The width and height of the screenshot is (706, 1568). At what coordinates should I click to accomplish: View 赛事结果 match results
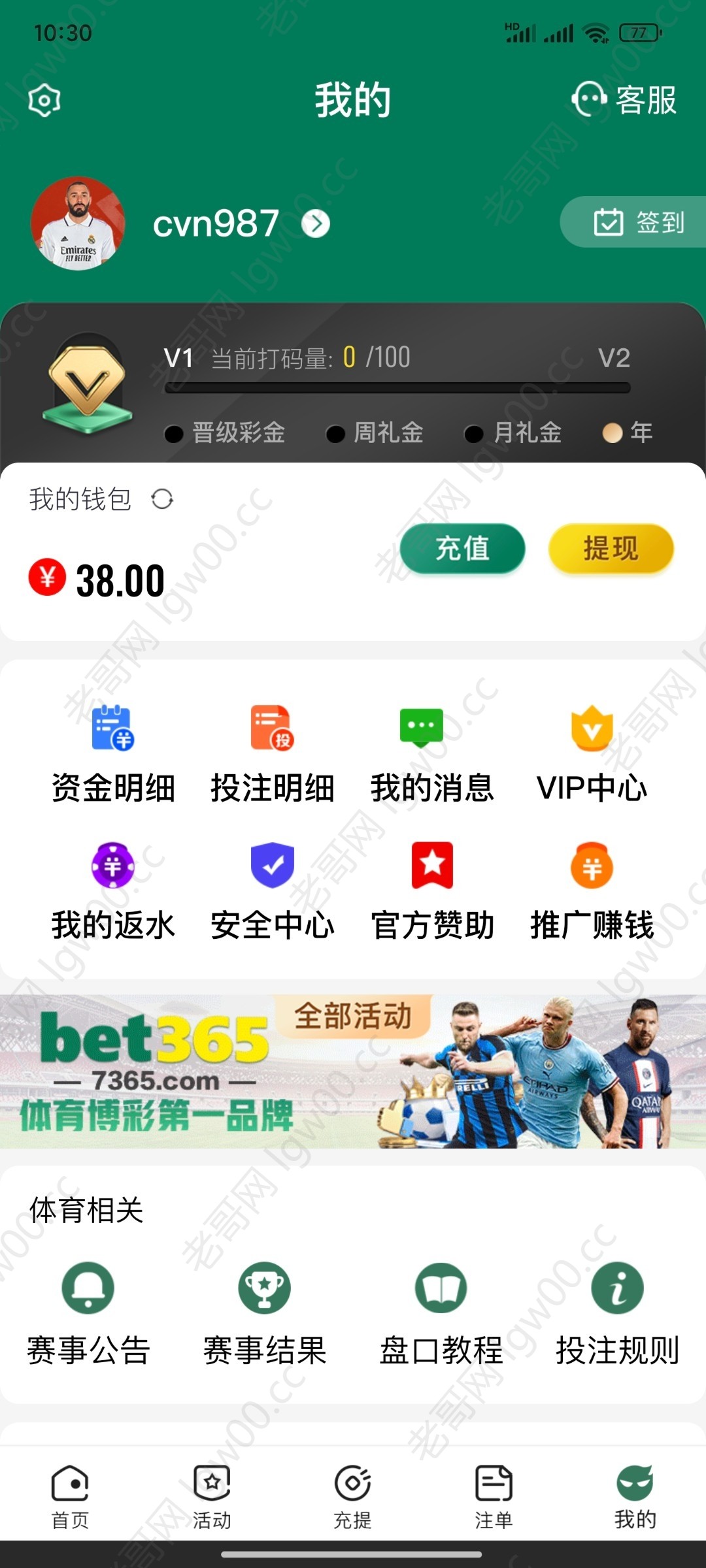(265, 1313)
